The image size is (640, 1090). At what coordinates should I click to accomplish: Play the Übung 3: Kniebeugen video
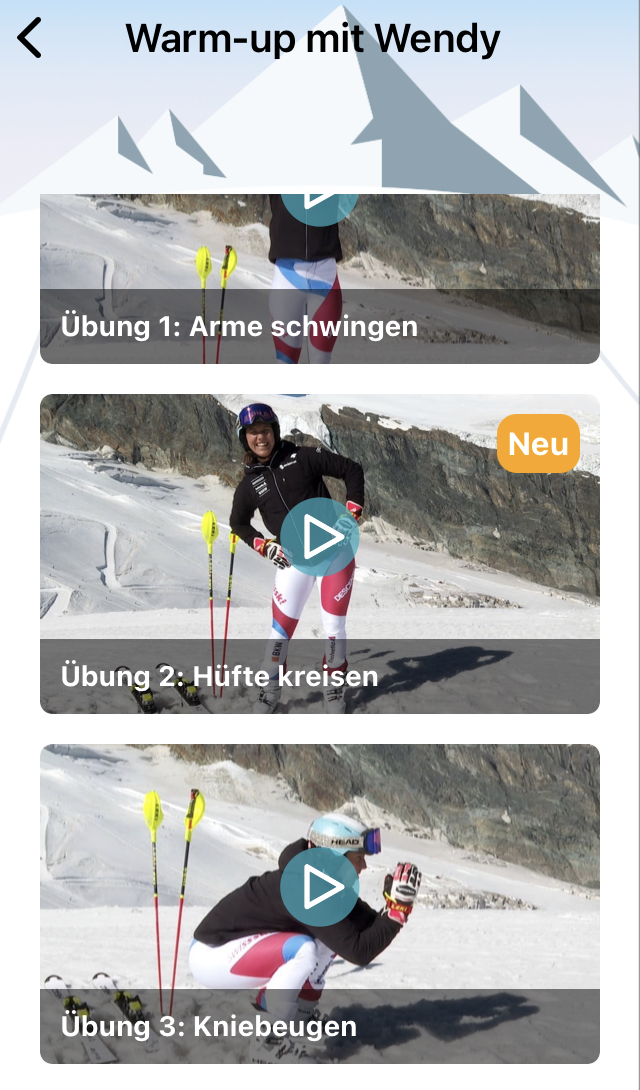(x=320, y=887)
